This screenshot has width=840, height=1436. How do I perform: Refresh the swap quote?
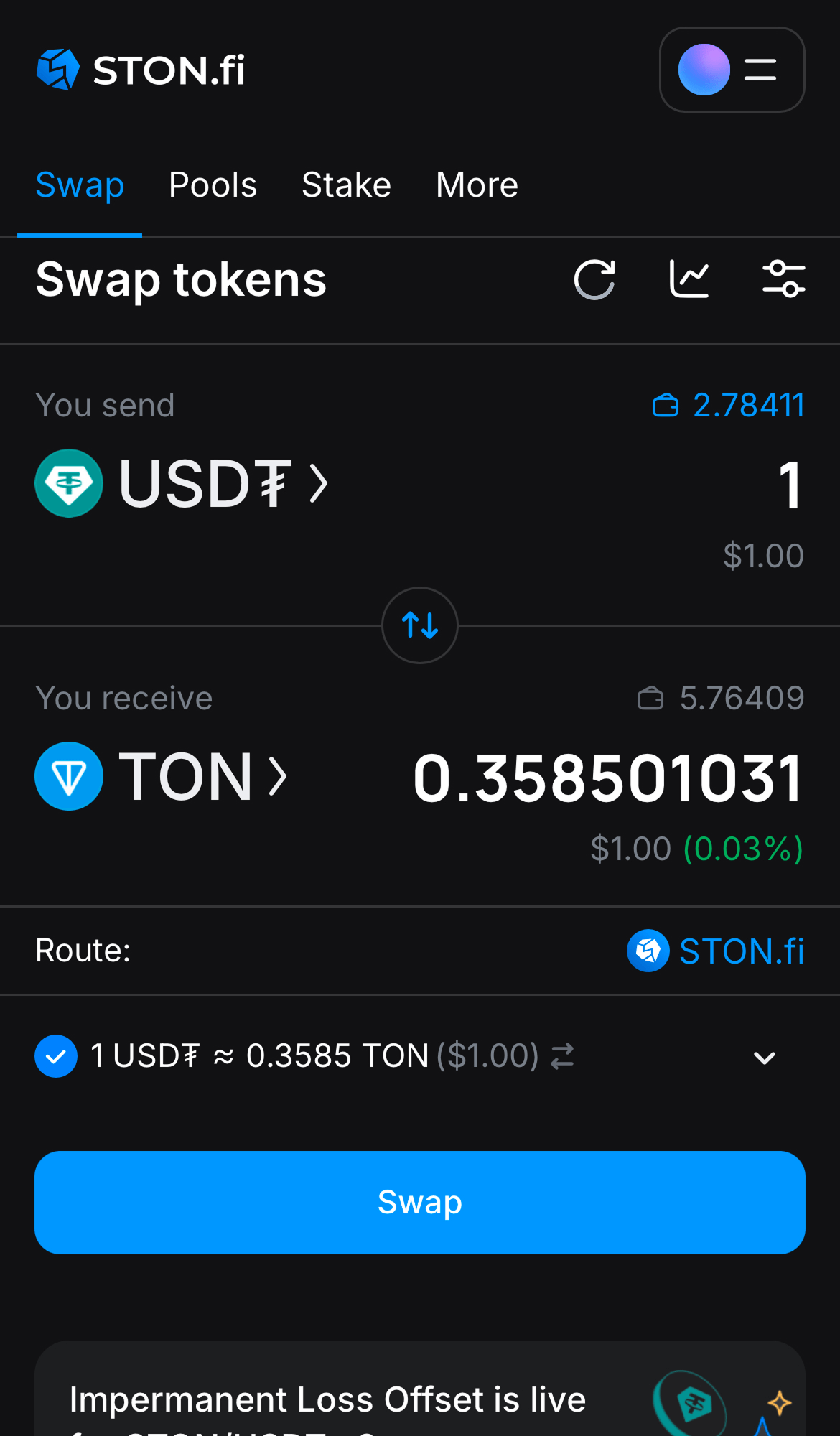[x=594, y=280]
